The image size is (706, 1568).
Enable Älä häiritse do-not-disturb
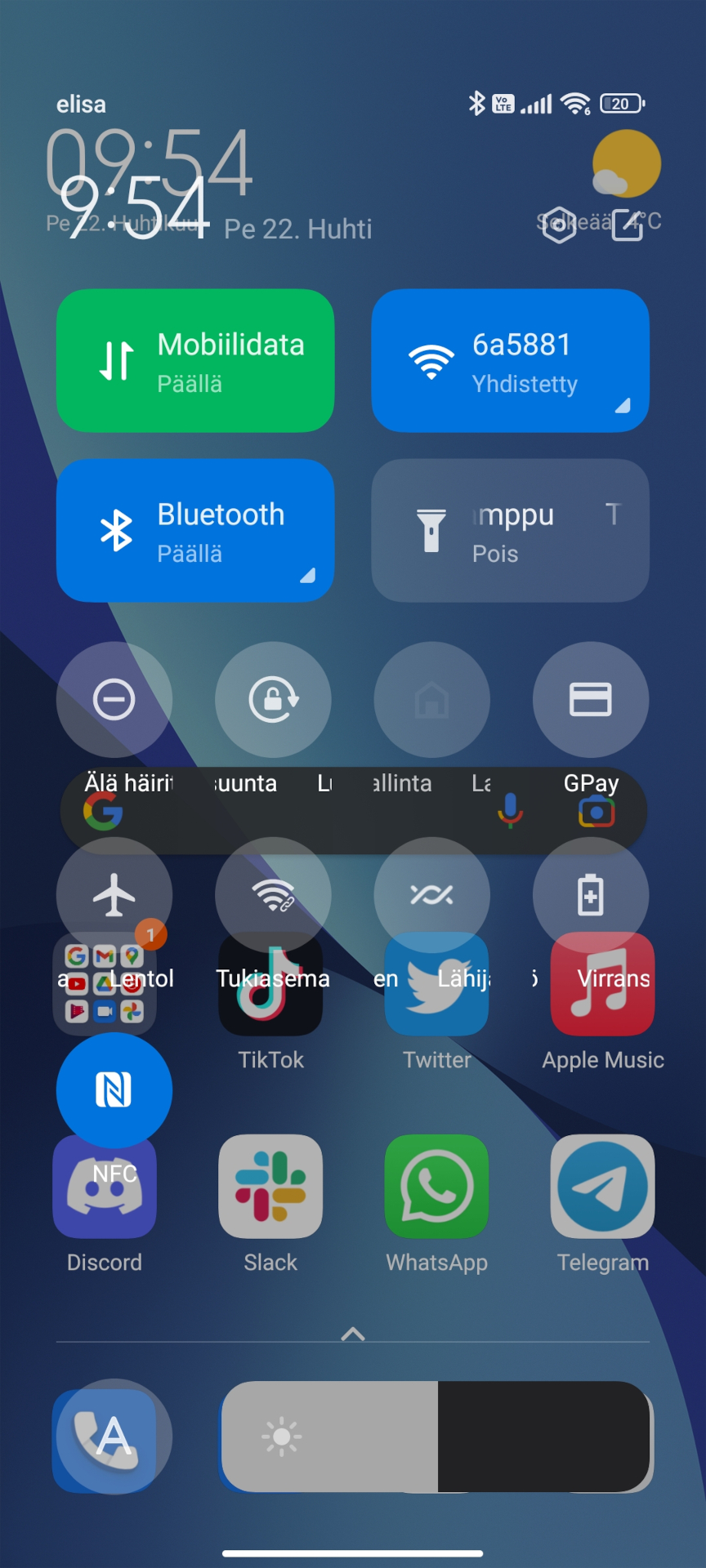tap(114, 700)
